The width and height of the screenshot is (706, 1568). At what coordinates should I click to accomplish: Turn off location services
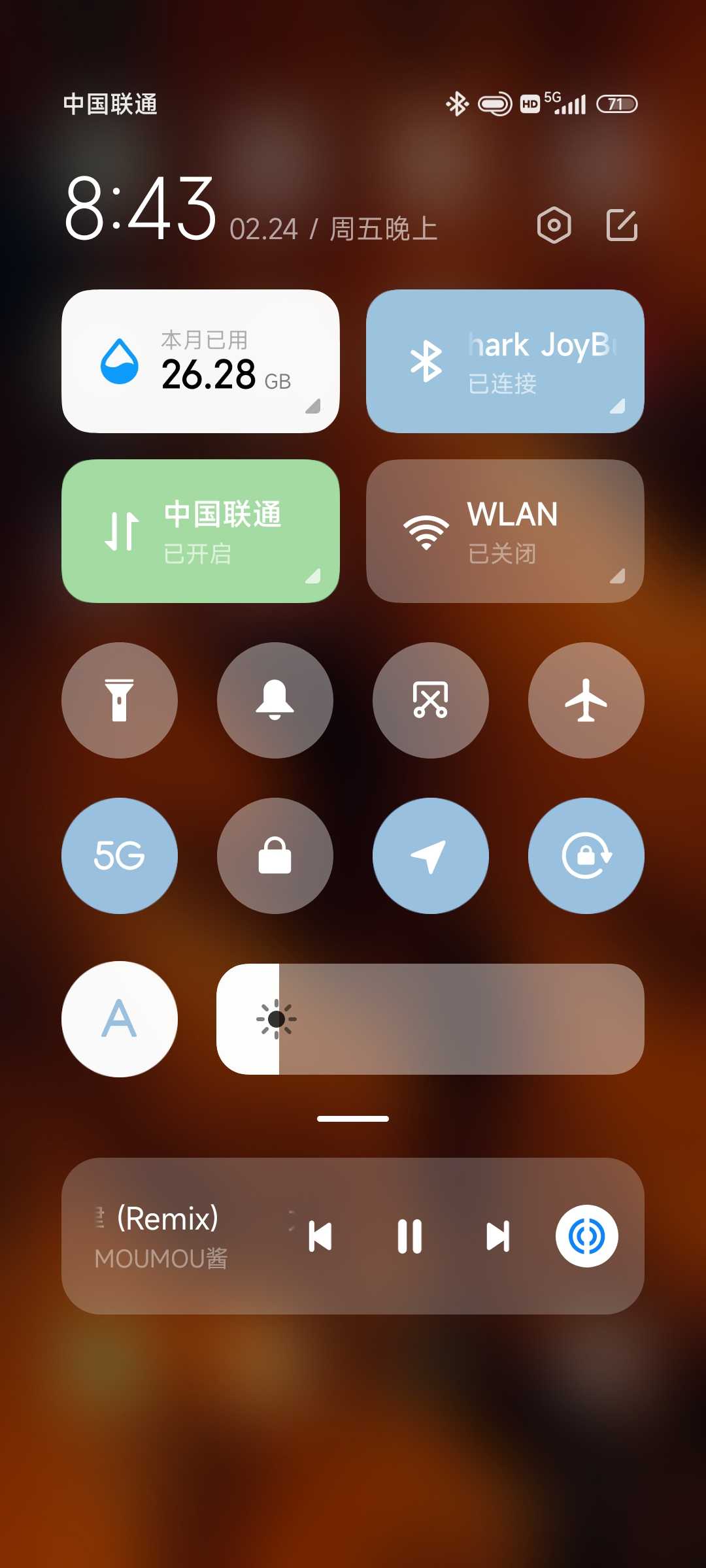coord(431,856)
